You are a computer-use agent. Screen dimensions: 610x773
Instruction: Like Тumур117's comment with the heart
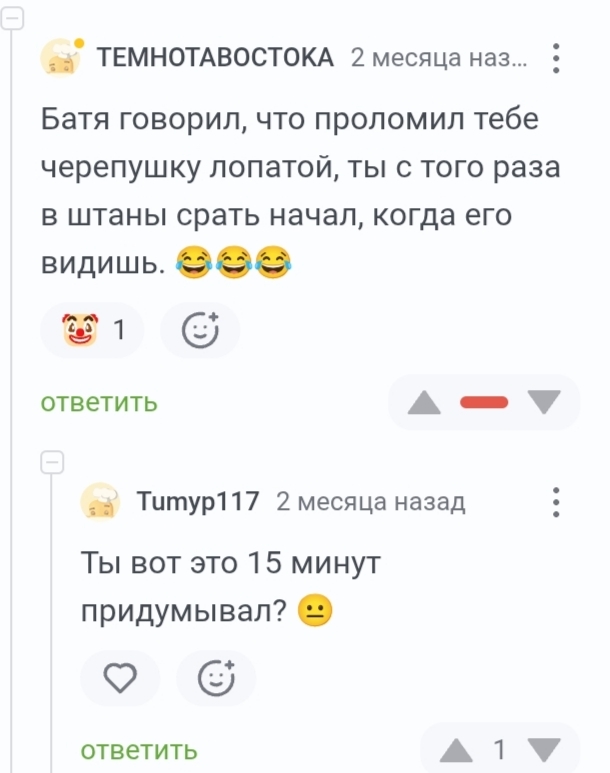(120, 678)
